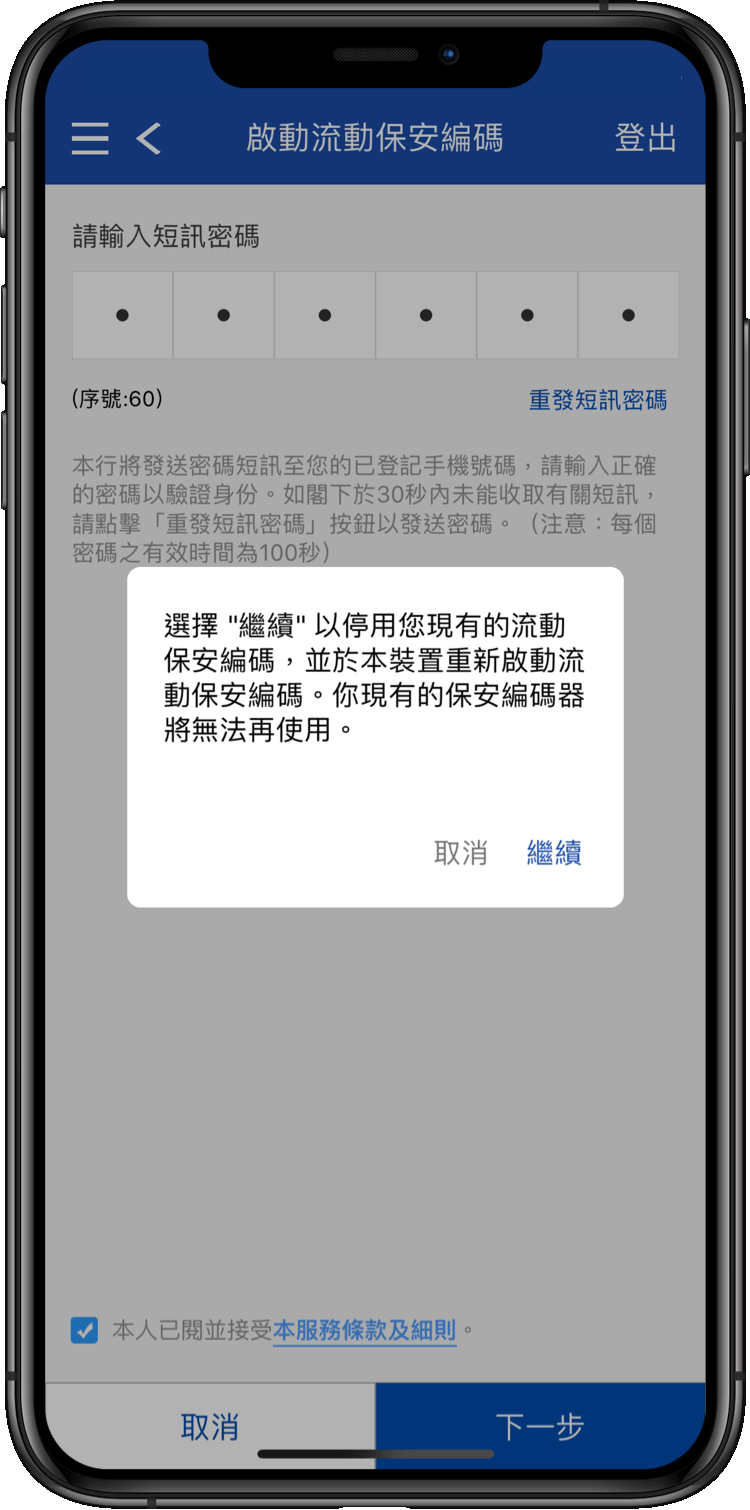This screenshot has width=750, height=1510.
Task: Tap the bottom 取消 button
Action: click(210, 1427)
